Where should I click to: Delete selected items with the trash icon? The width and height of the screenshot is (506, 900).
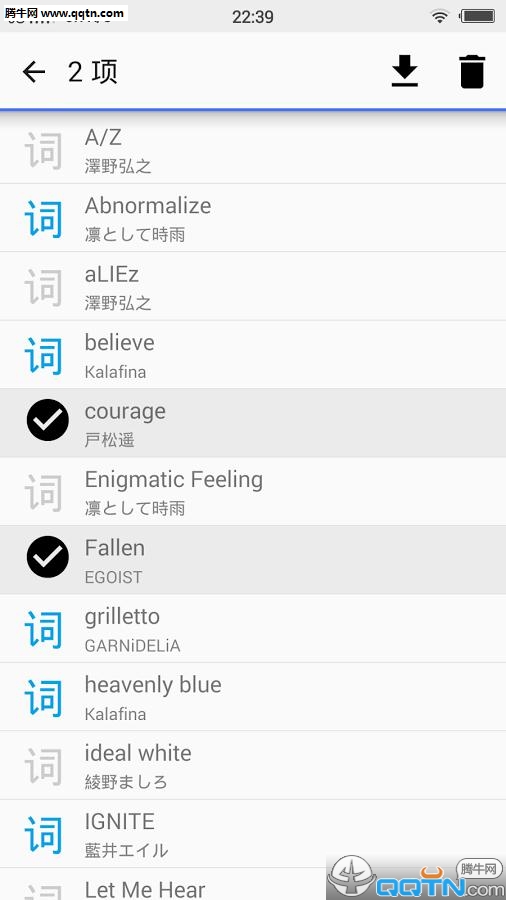[472, 71]
